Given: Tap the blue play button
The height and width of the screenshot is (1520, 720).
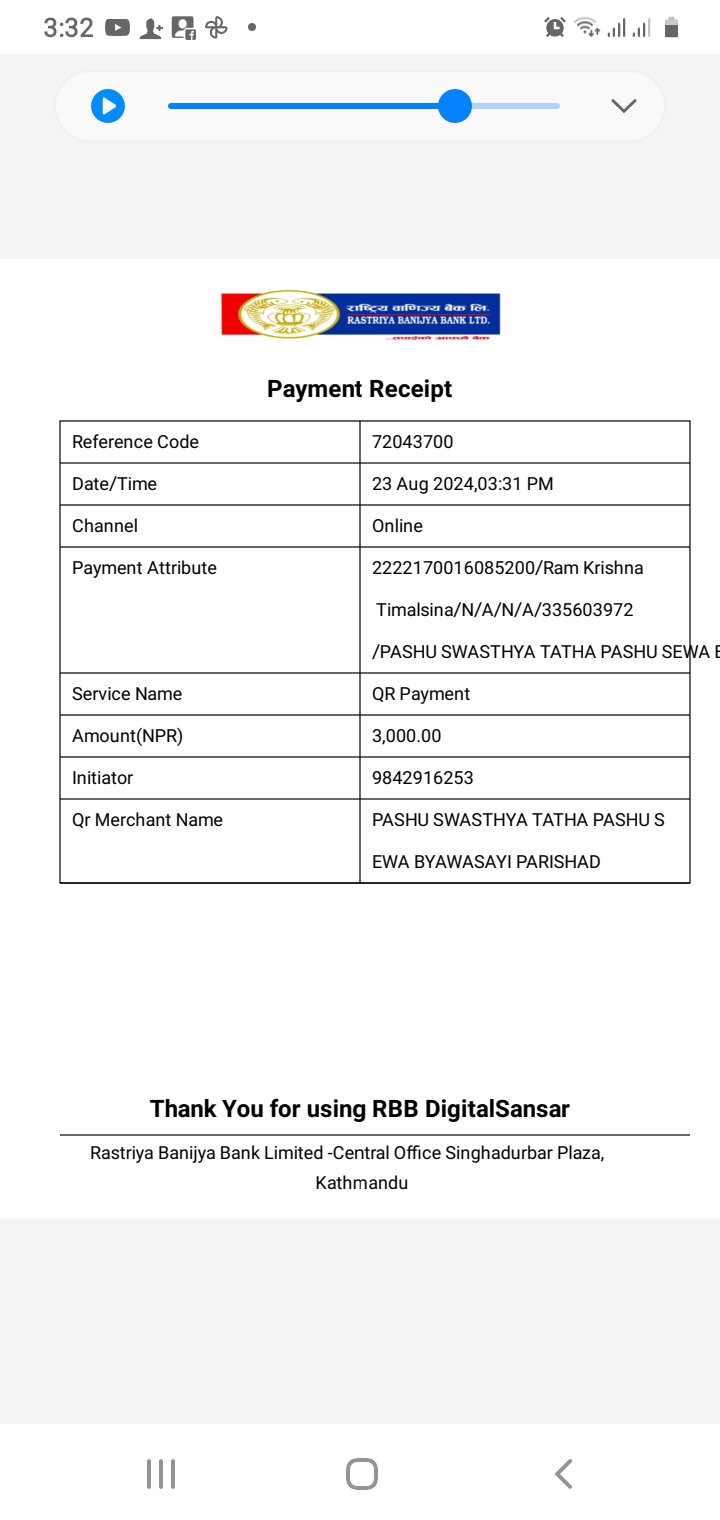Looking at the screenshot, I should click(x=108, y=106).
